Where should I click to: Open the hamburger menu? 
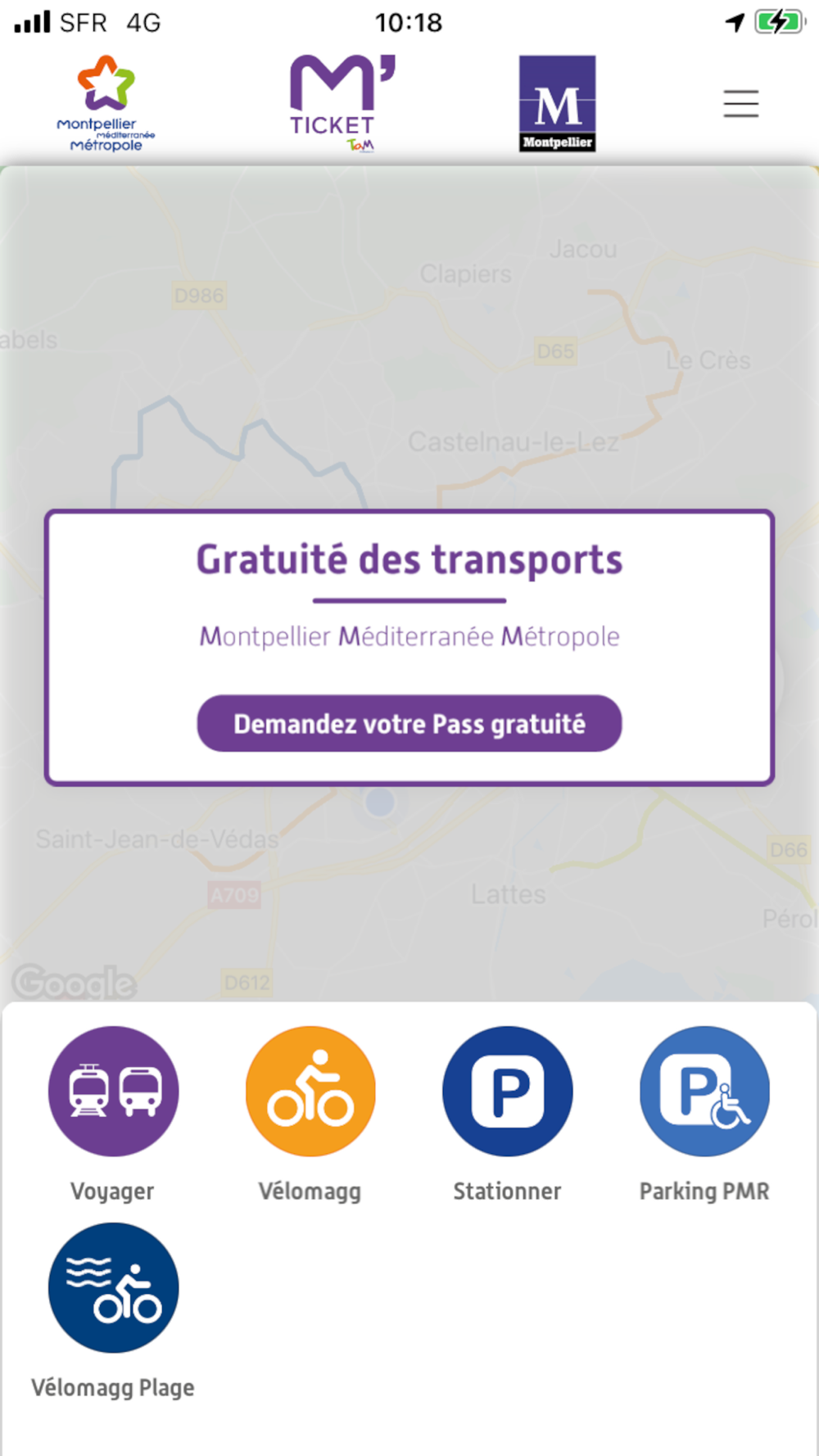point(740,104)
